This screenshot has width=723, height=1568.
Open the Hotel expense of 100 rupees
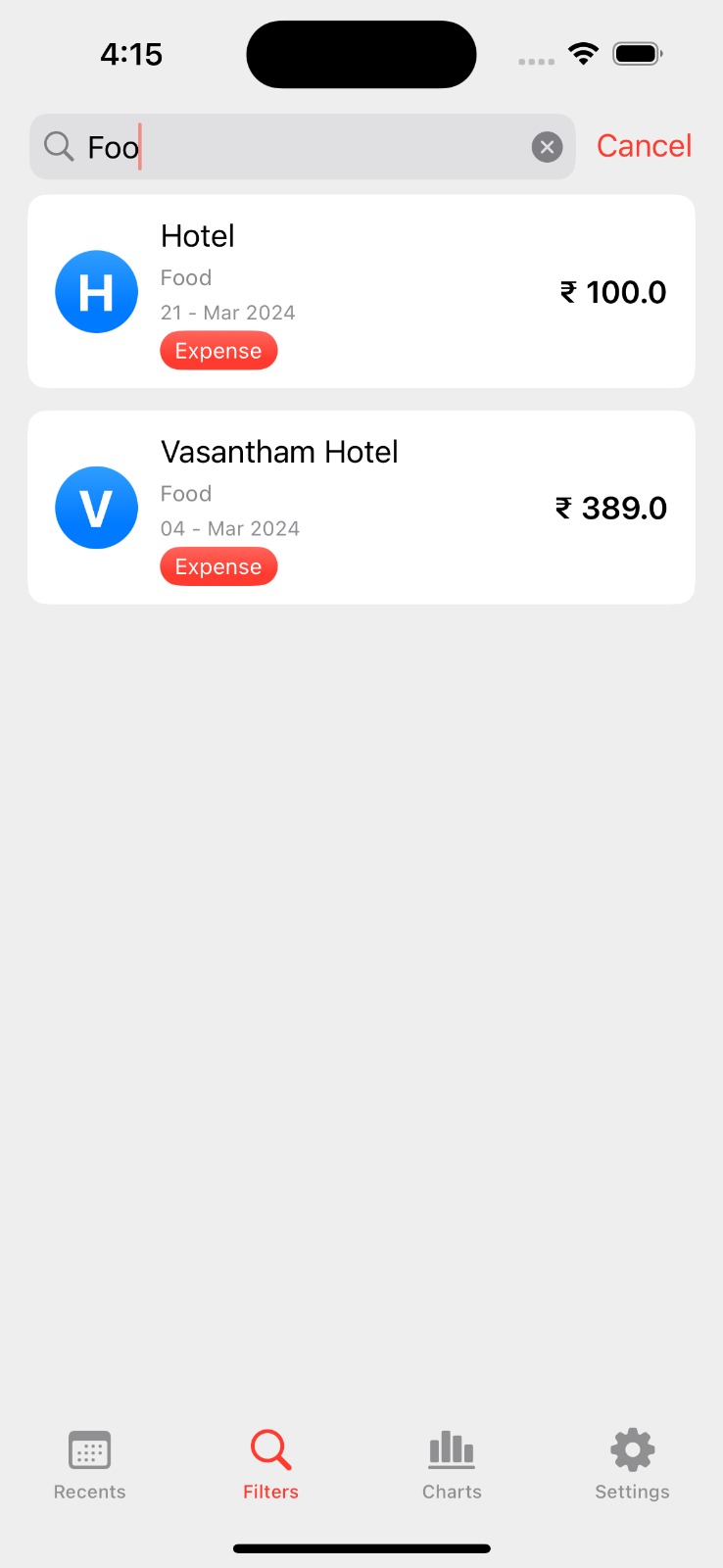tap(361, 291)
